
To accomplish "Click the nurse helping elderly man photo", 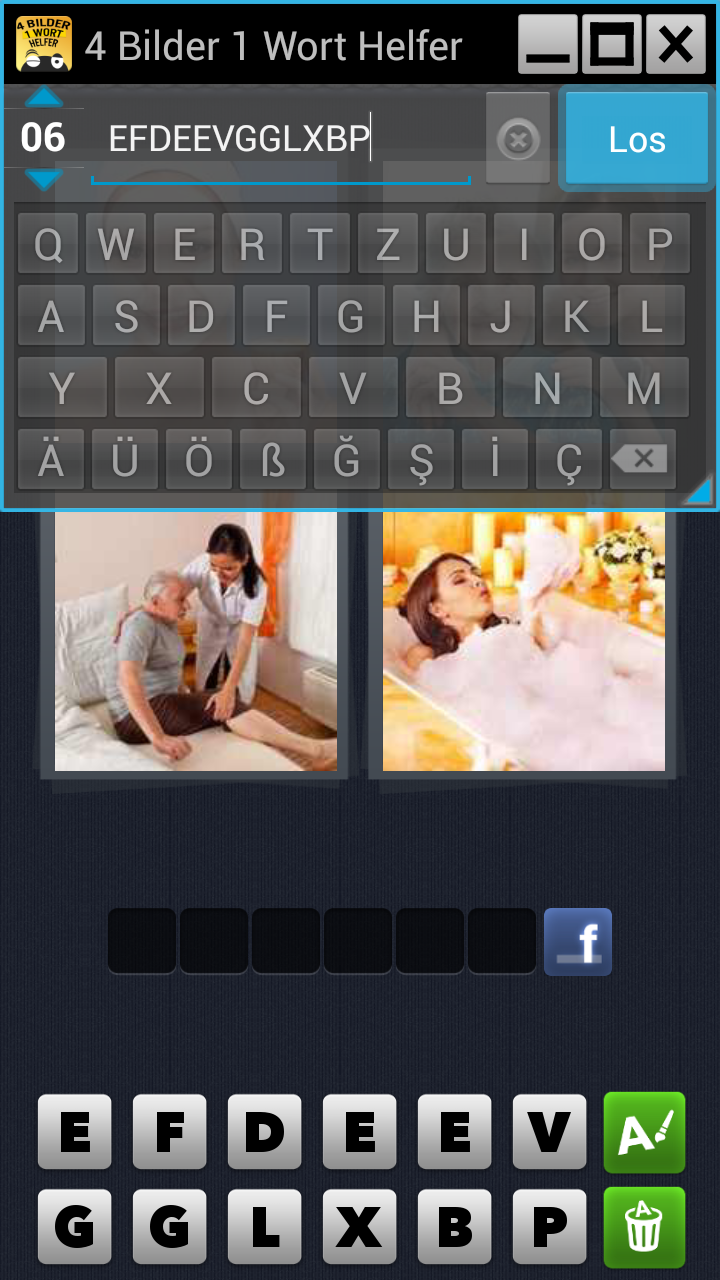I will point(195,640).
